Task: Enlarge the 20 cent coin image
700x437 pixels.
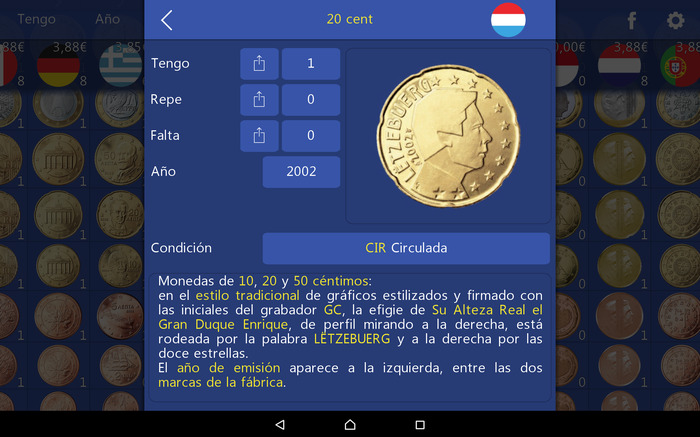Action: [x=447, y=136]
